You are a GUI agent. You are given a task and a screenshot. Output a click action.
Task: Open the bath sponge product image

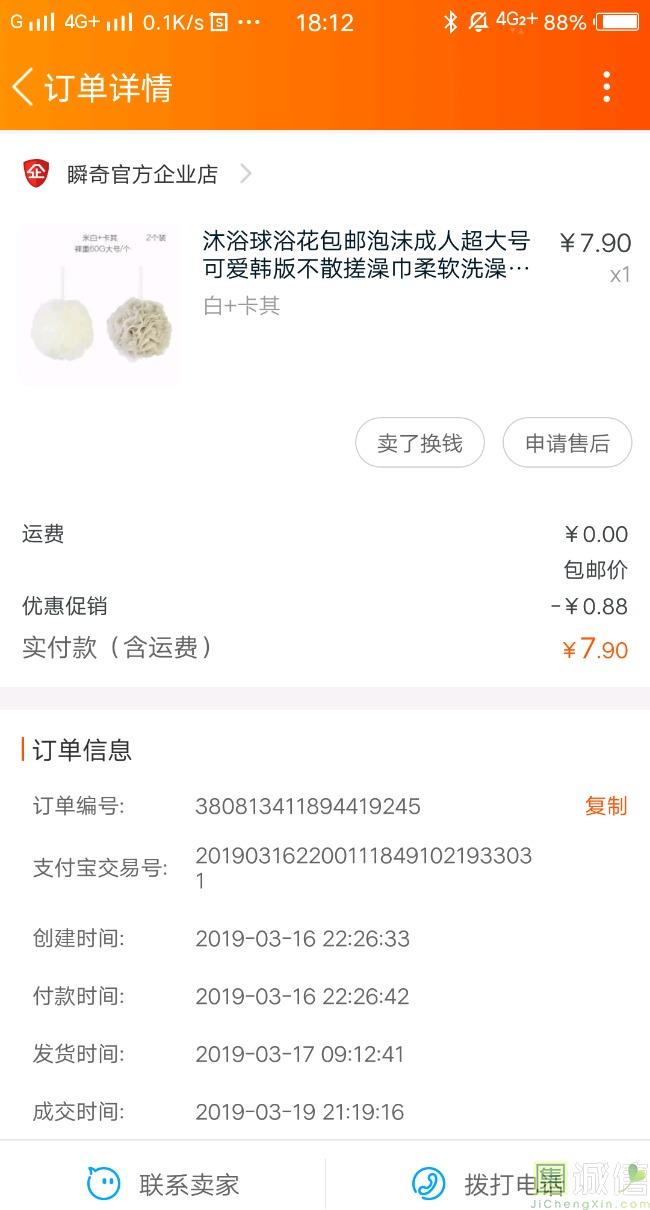[x=100, y=305]
